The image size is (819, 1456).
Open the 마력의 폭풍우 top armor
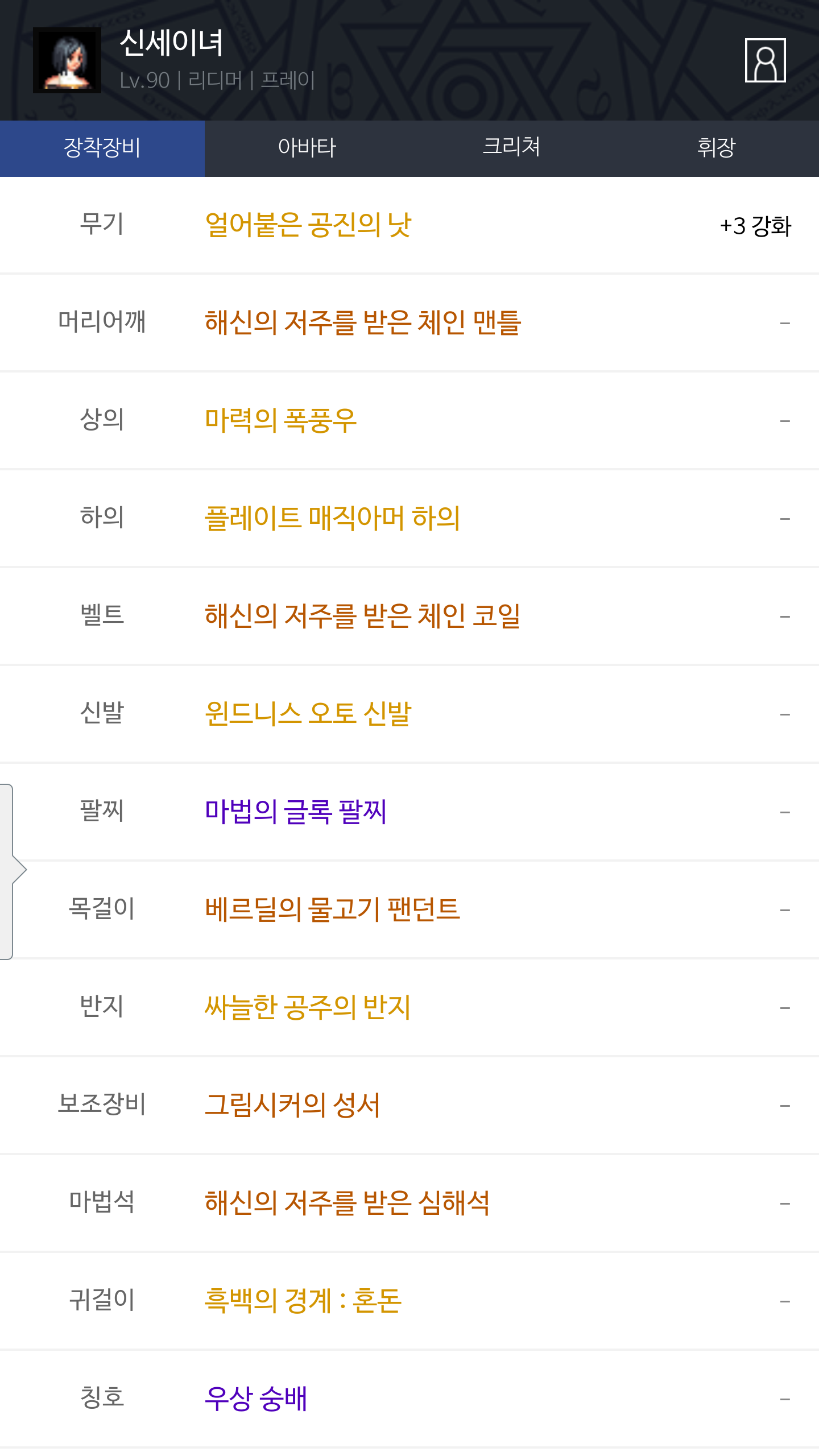[x=280, y=420]
